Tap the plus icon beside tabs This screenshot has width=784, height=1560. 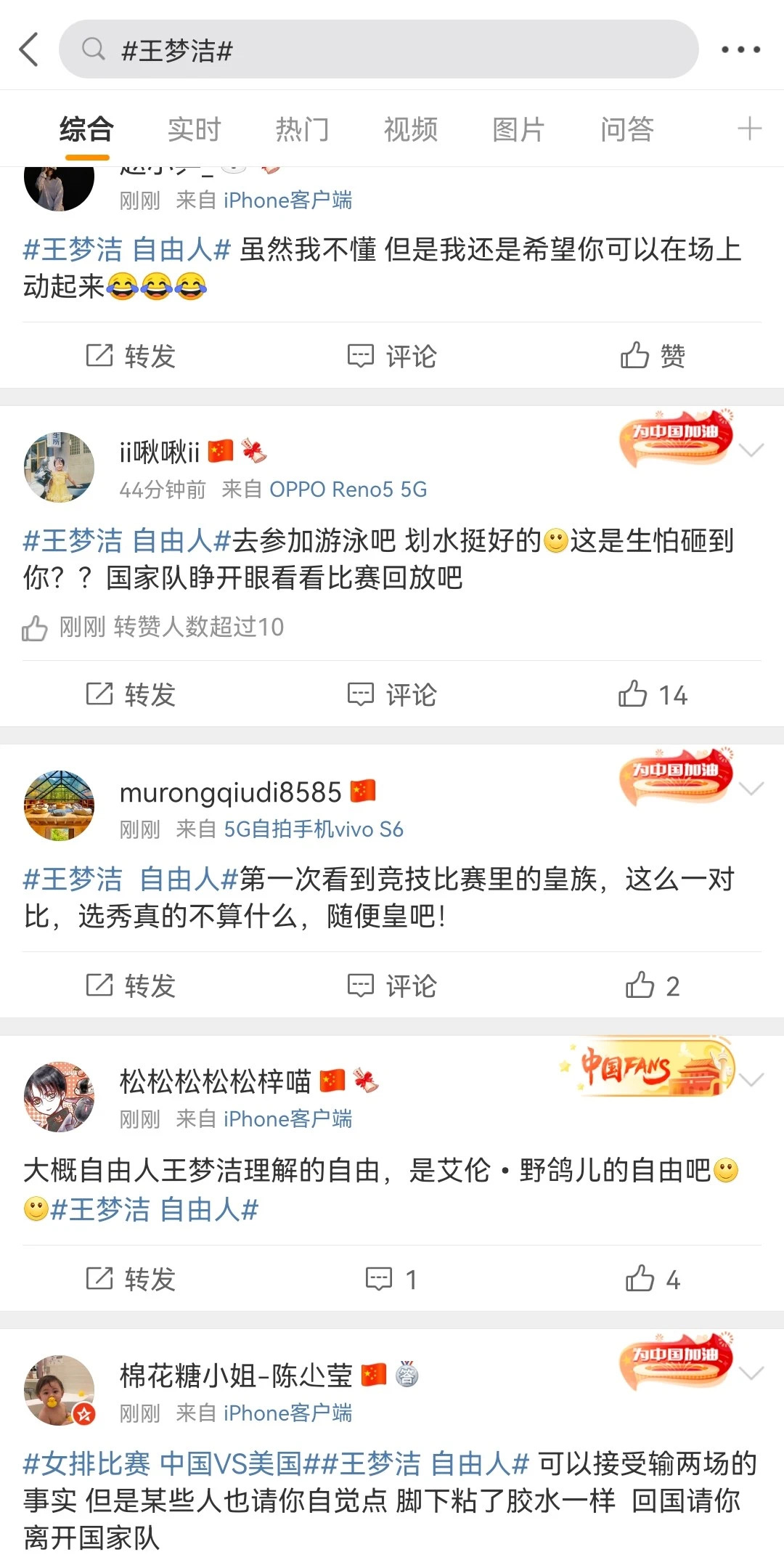click(x=749, y=129)
